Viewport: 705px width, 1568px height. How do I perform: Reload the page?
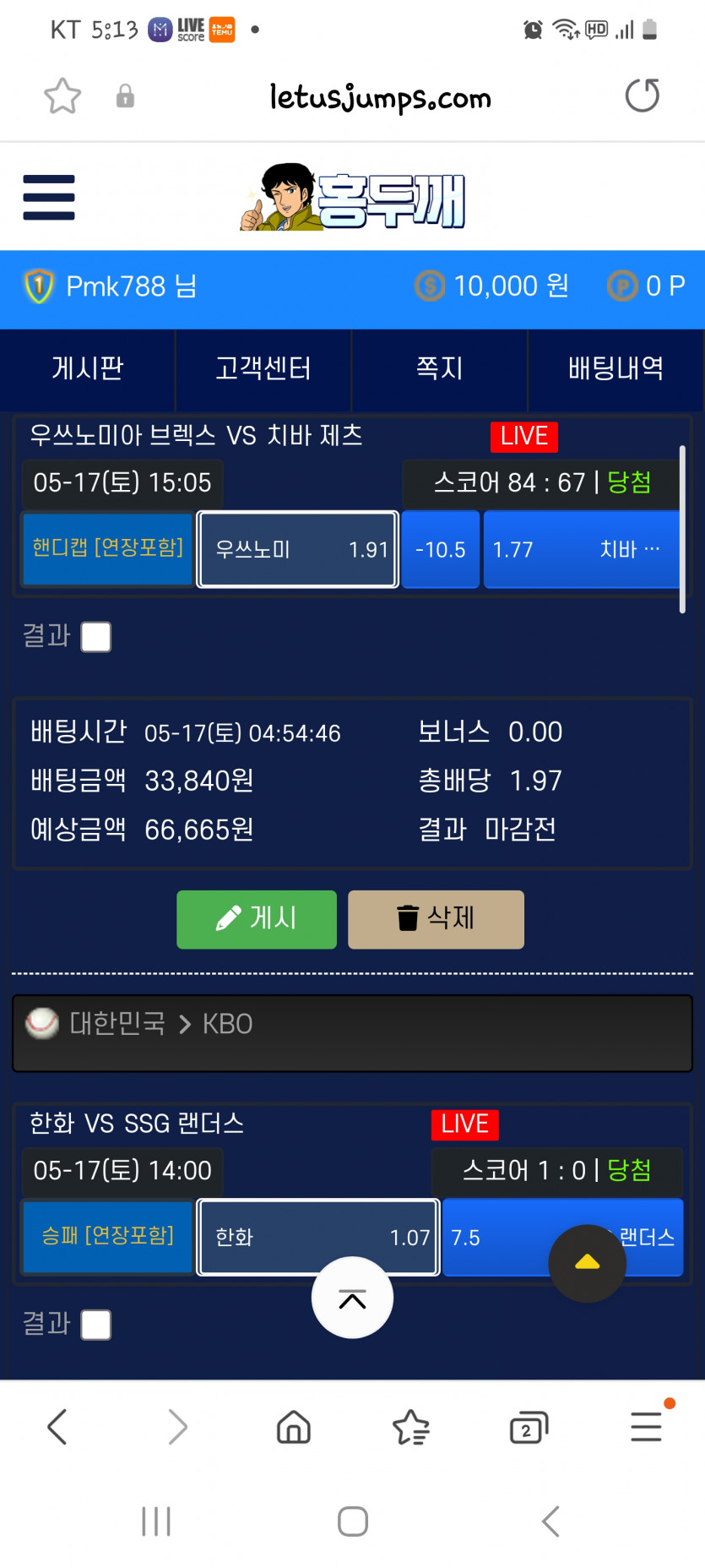[x=642, y=95]
